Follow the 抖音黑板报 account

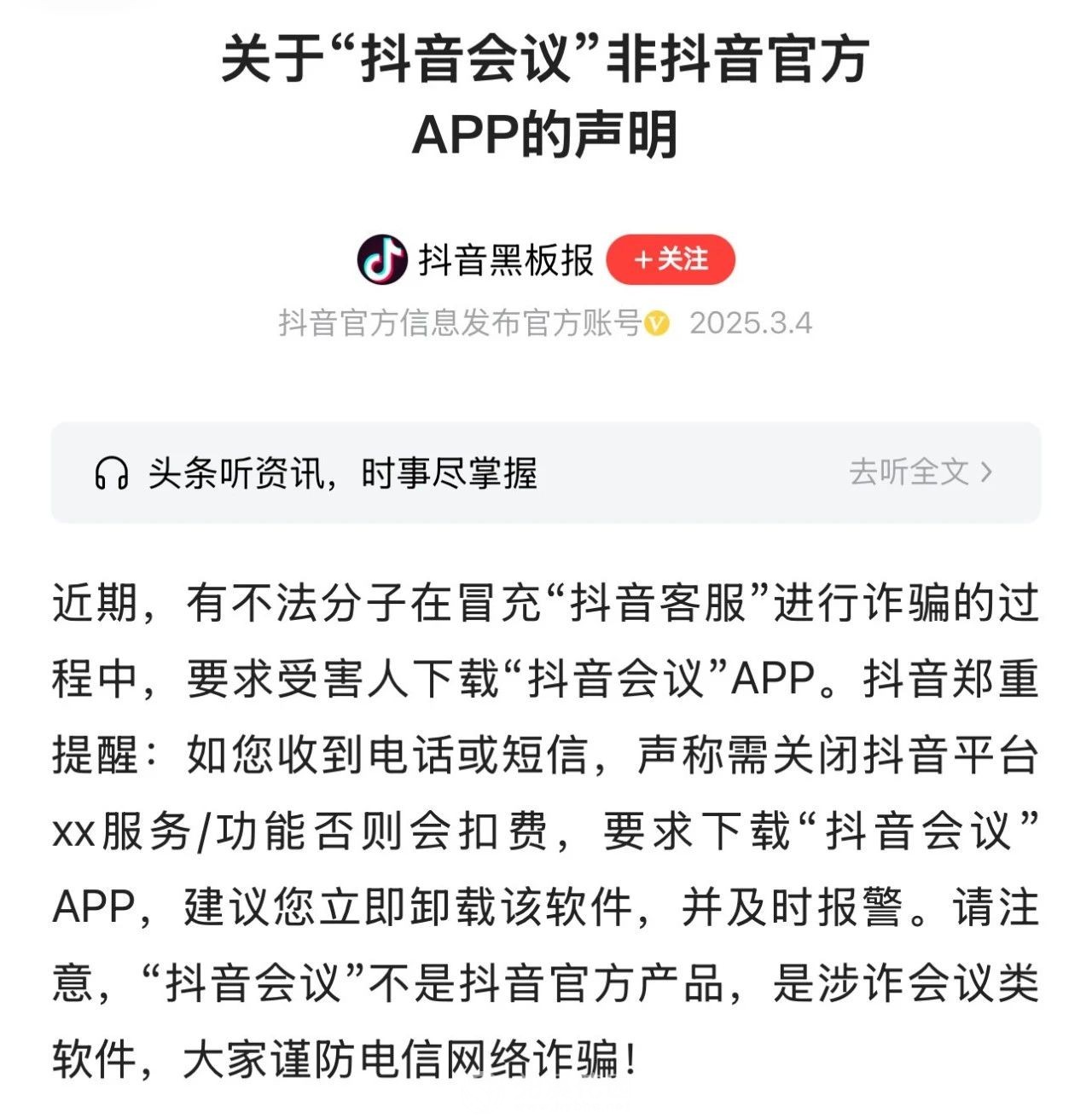(671, 259)
